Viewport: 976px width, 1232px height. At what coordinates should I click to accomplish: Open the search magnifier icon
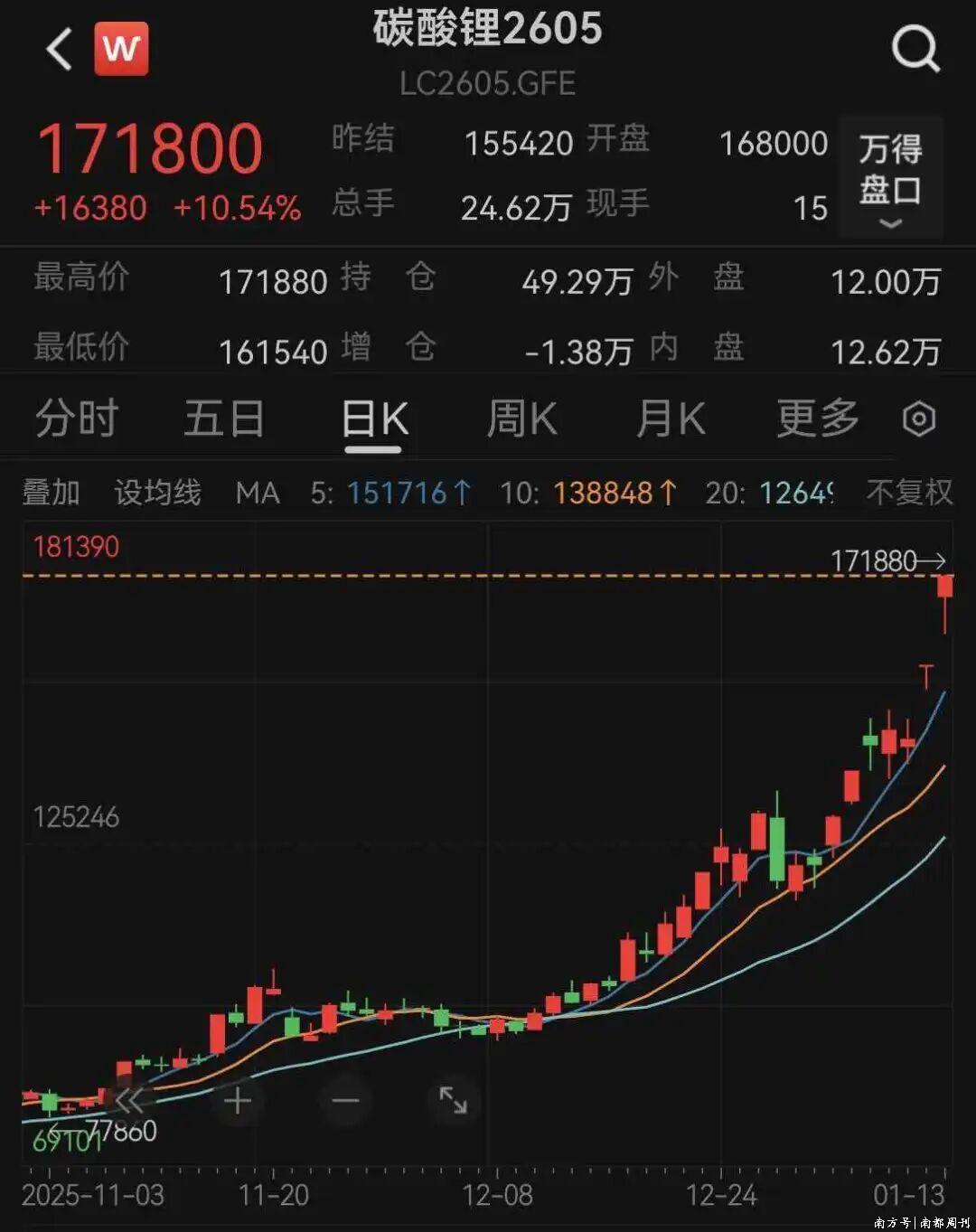click(915, 49)
